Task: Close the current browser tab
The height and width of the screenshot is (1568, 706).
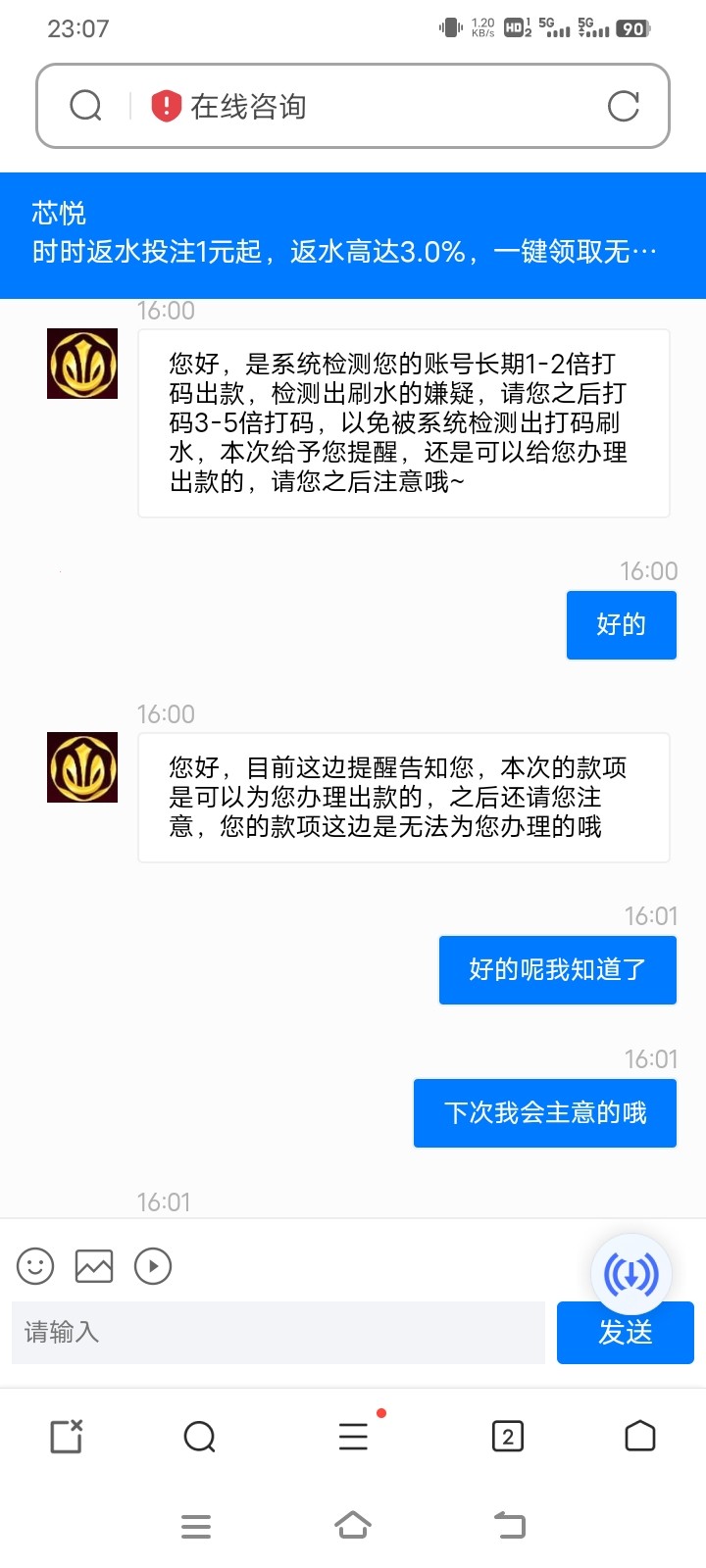Action: click(67, 1437)
